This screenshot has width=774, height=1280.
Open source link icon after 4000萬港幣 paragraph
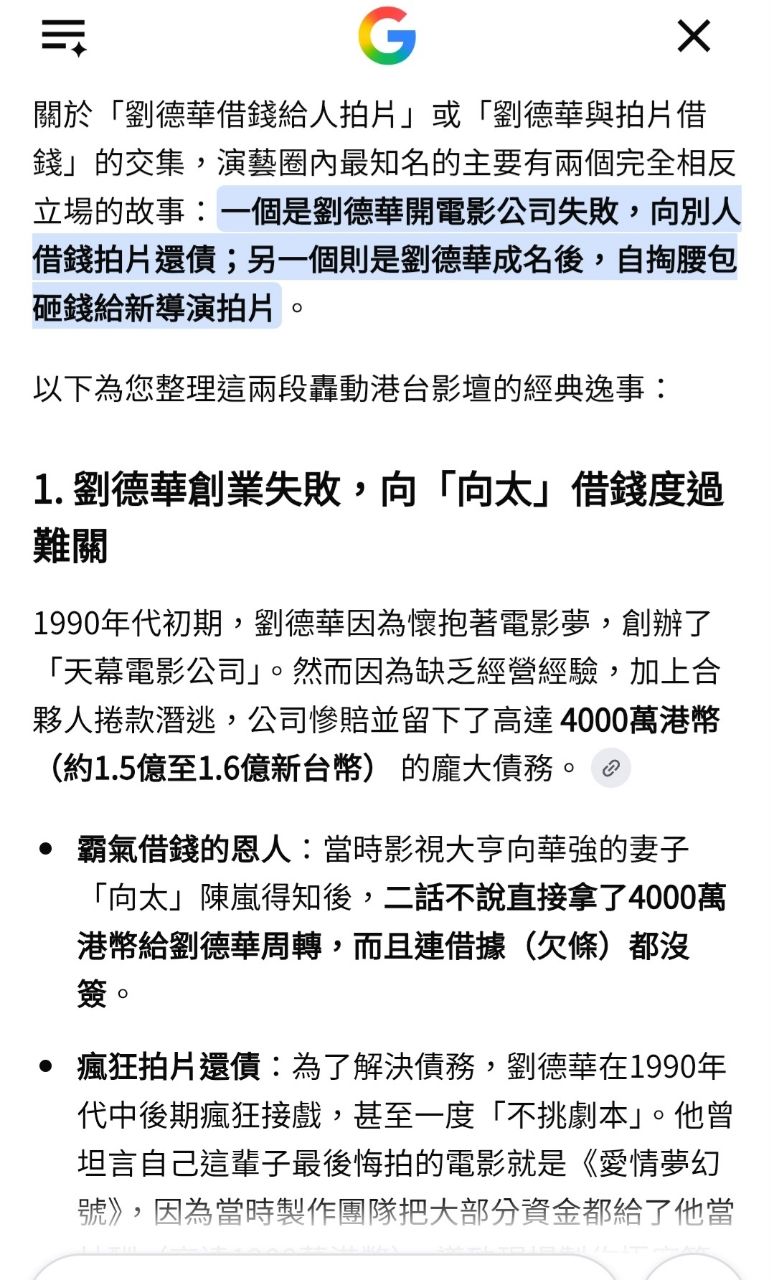pos(611,768)
